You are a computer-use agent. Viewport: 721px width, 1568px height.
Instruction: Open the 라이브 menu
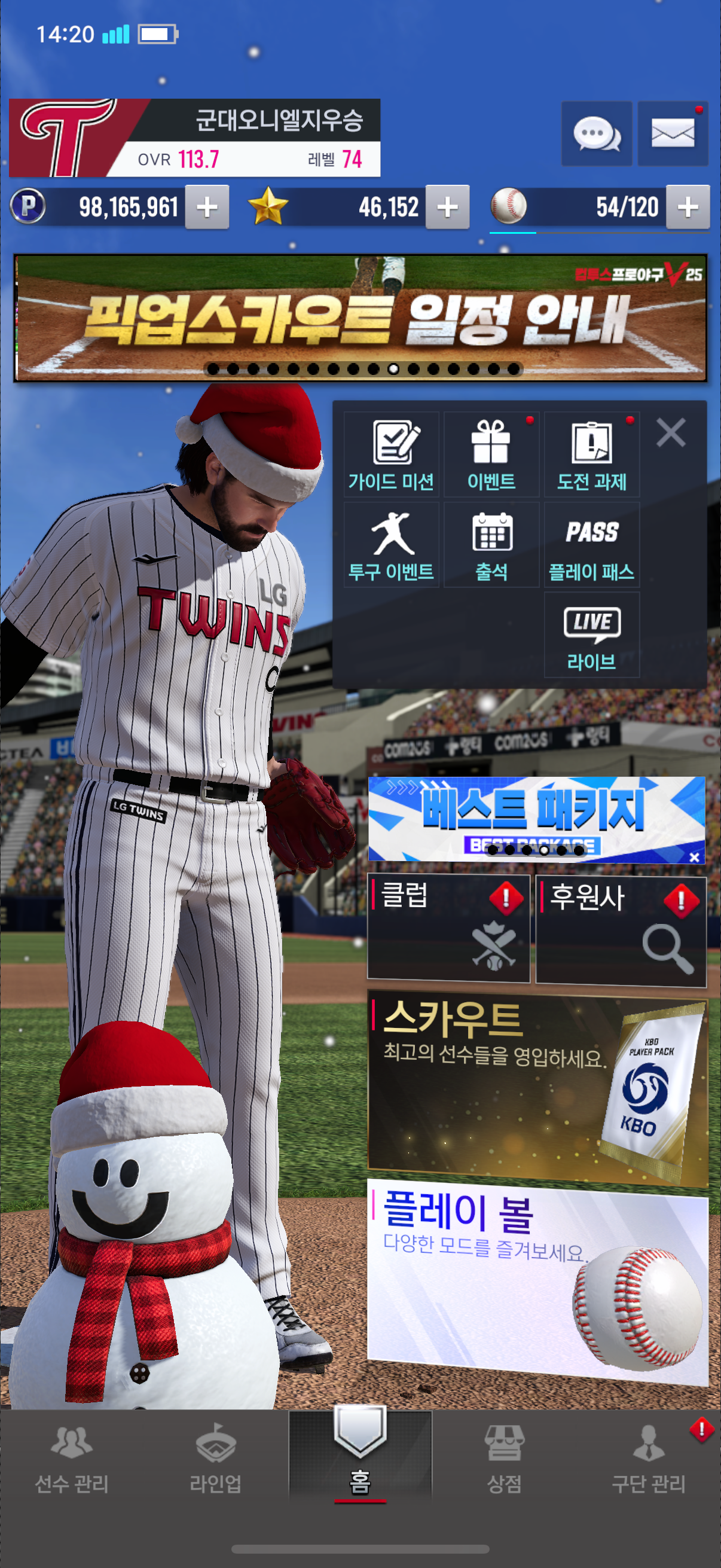(x=591, y=635)
